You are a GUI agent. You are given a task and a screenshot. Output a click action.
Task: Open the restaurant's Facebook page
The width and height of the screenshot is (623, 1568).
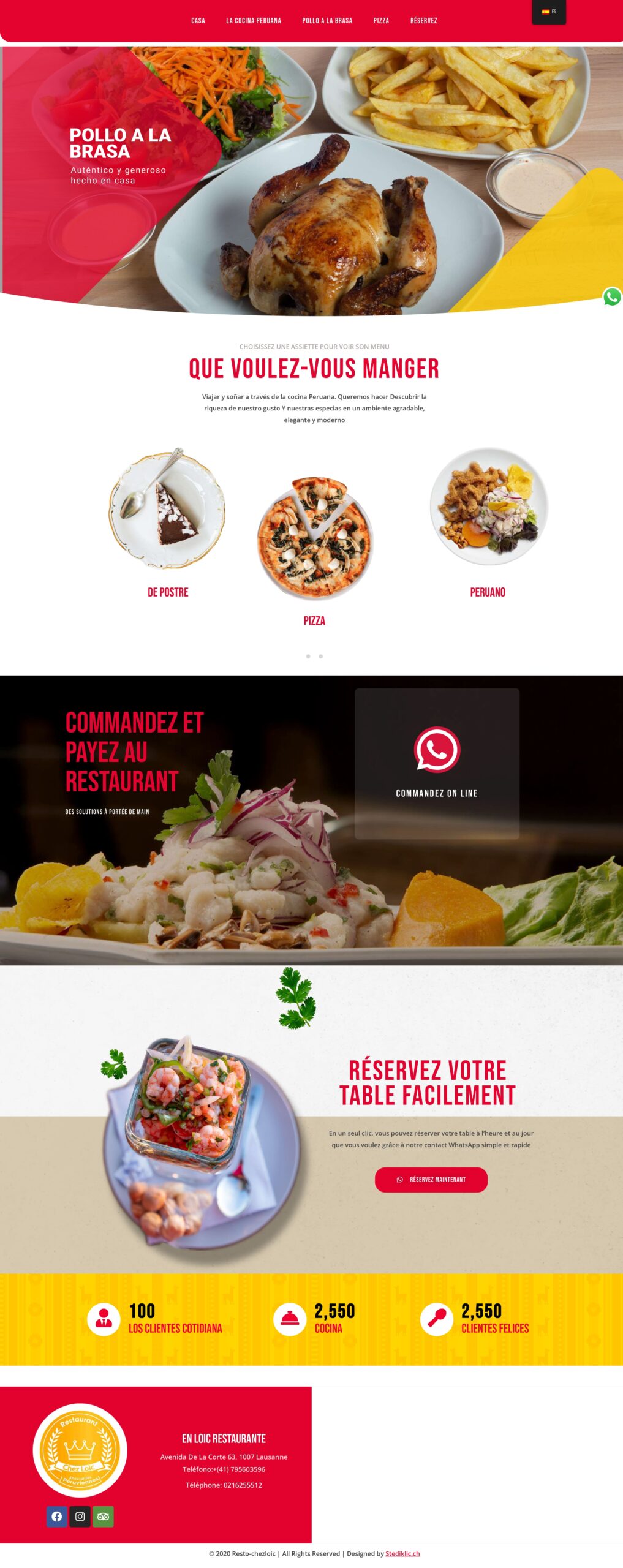pos(57,1517)
